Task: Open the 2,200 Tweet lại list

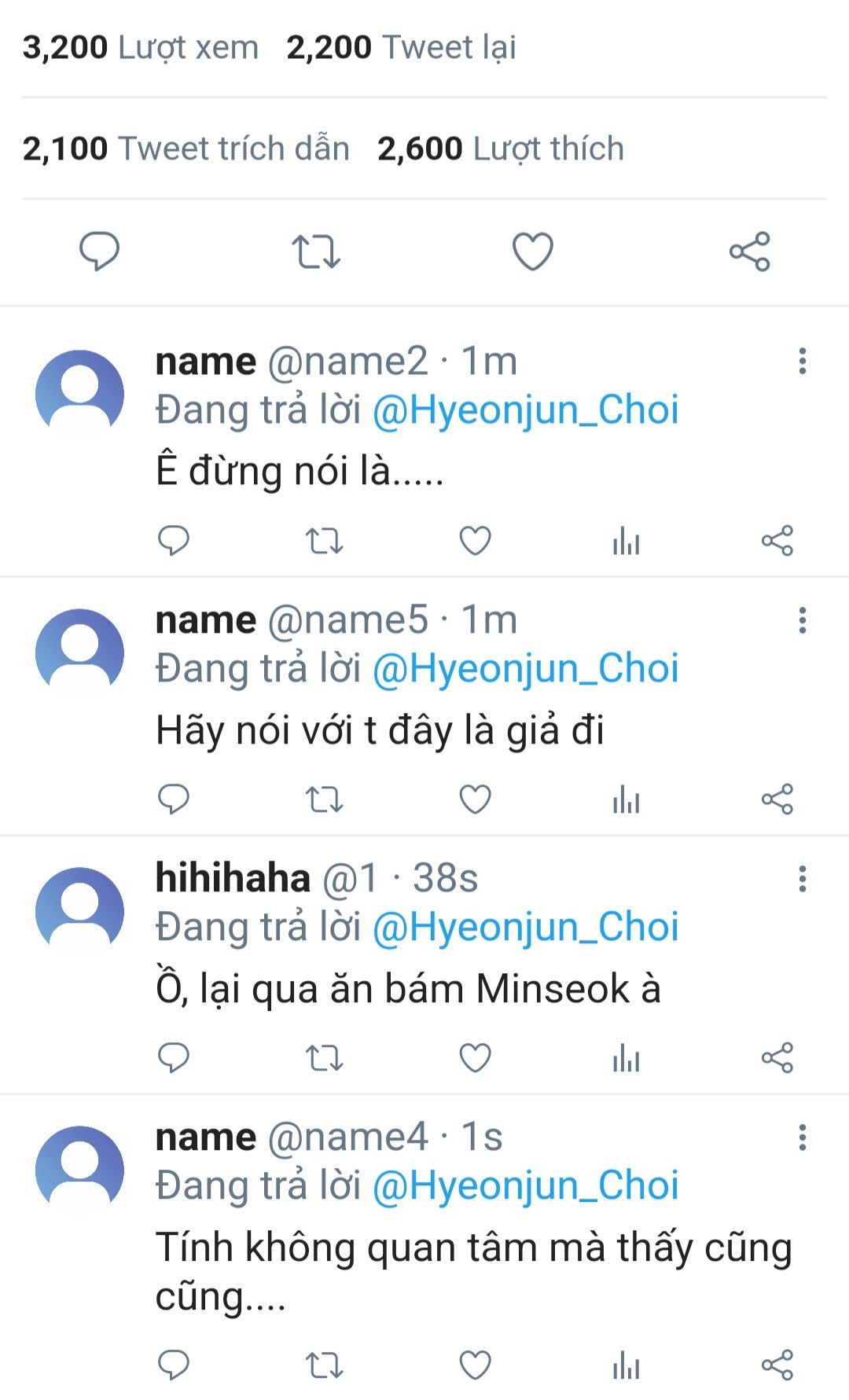Action: click(401, 47)
